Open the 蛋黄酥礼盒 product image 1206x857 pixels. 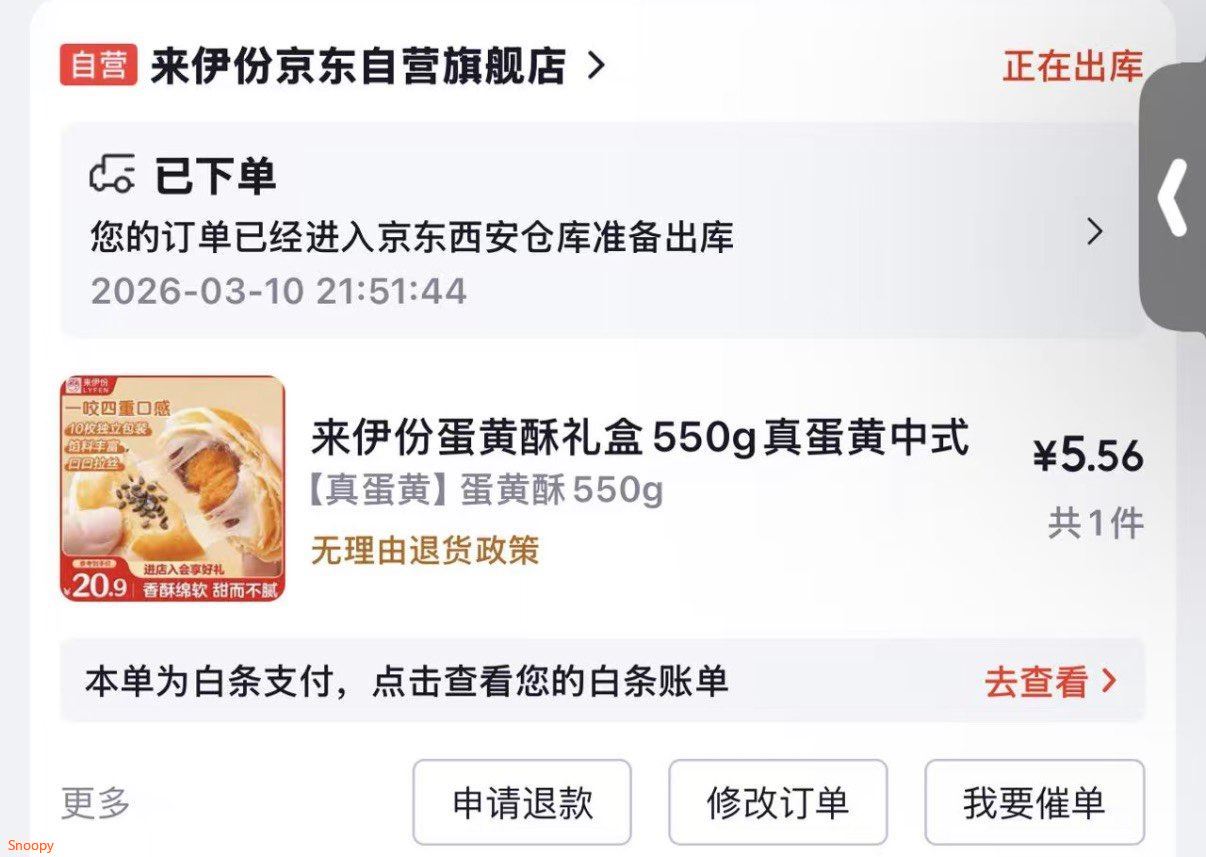click(173, 489)
